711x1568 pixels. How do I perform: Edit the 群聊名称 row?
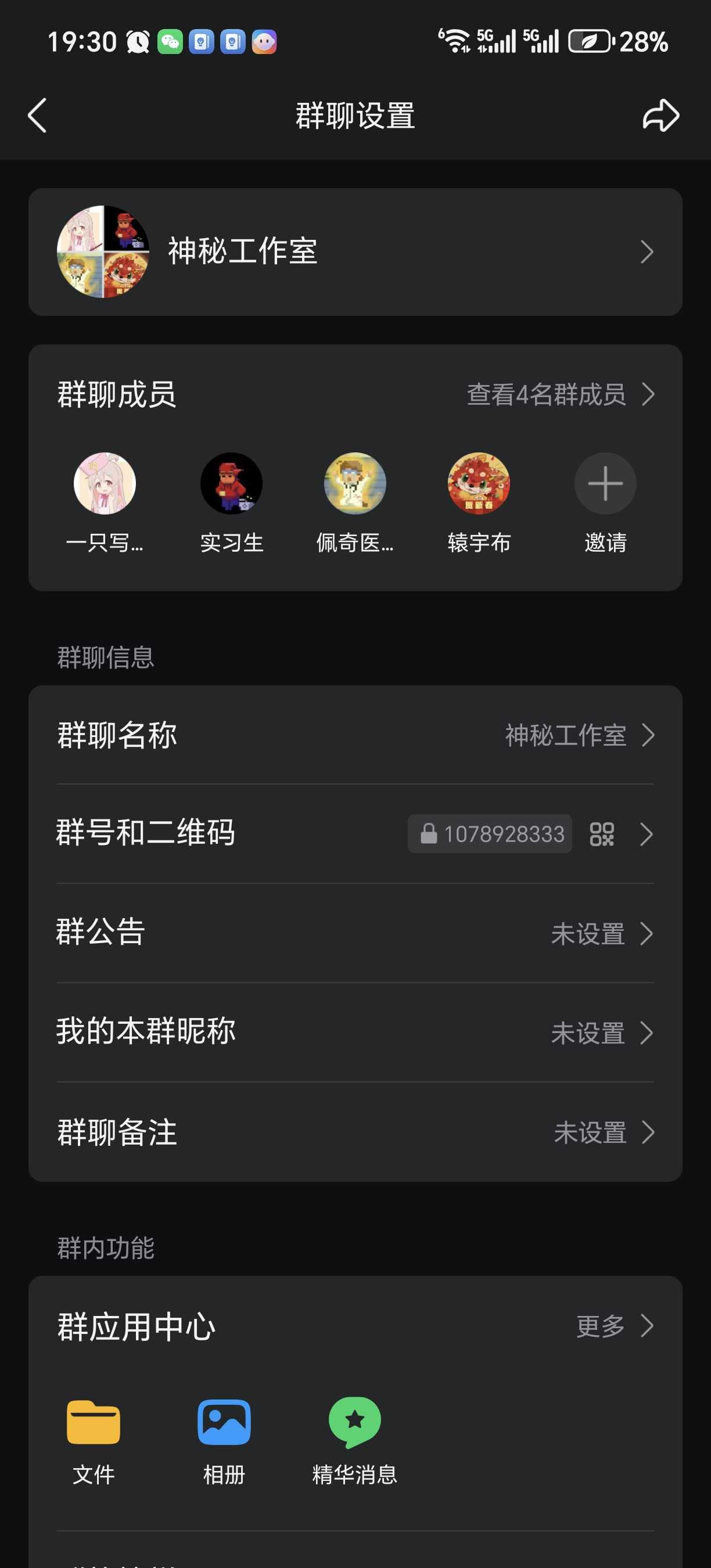click(x=355, y=735)
